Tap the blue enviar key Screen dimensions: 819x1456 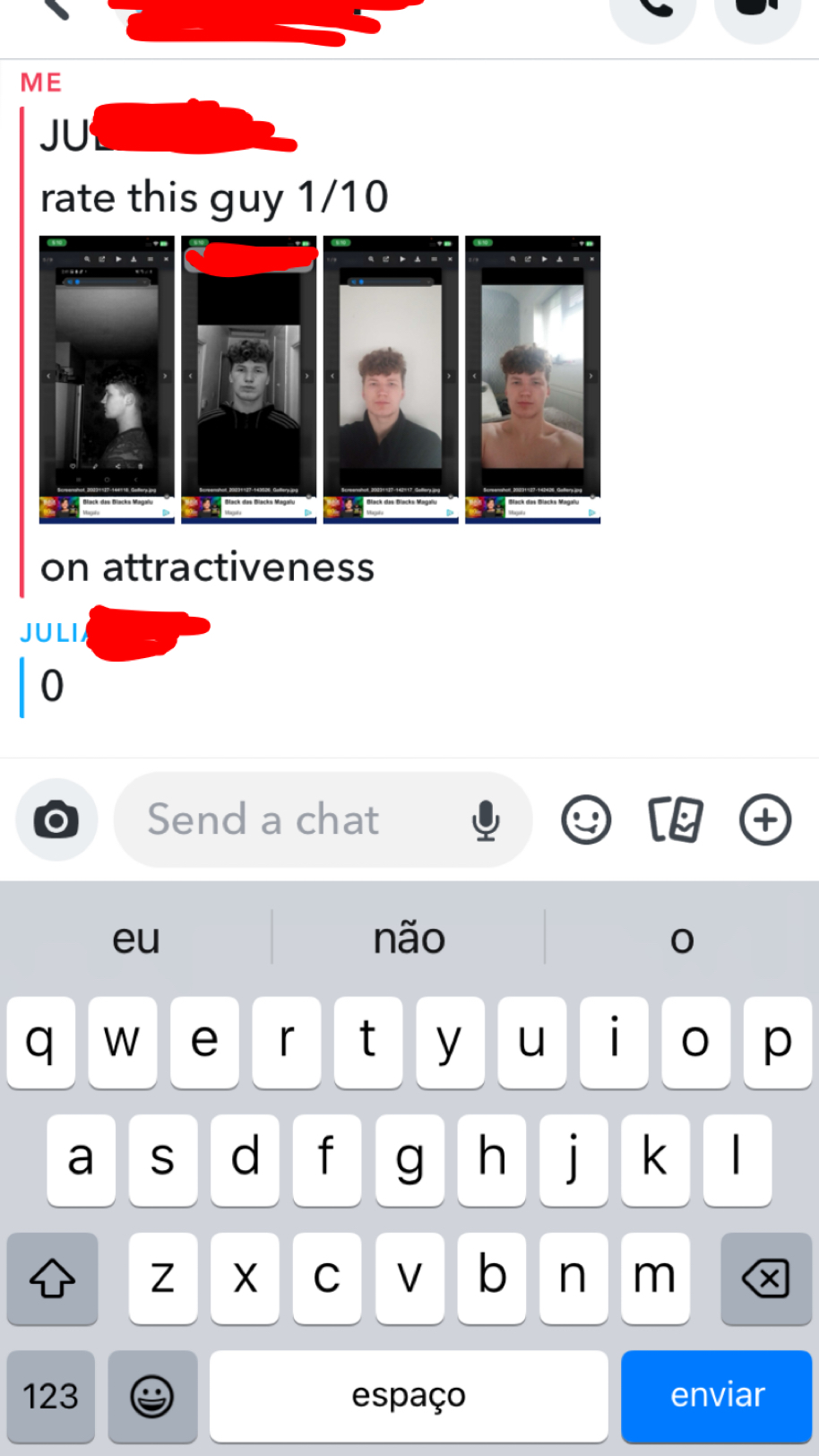[x=717, y=1395]
